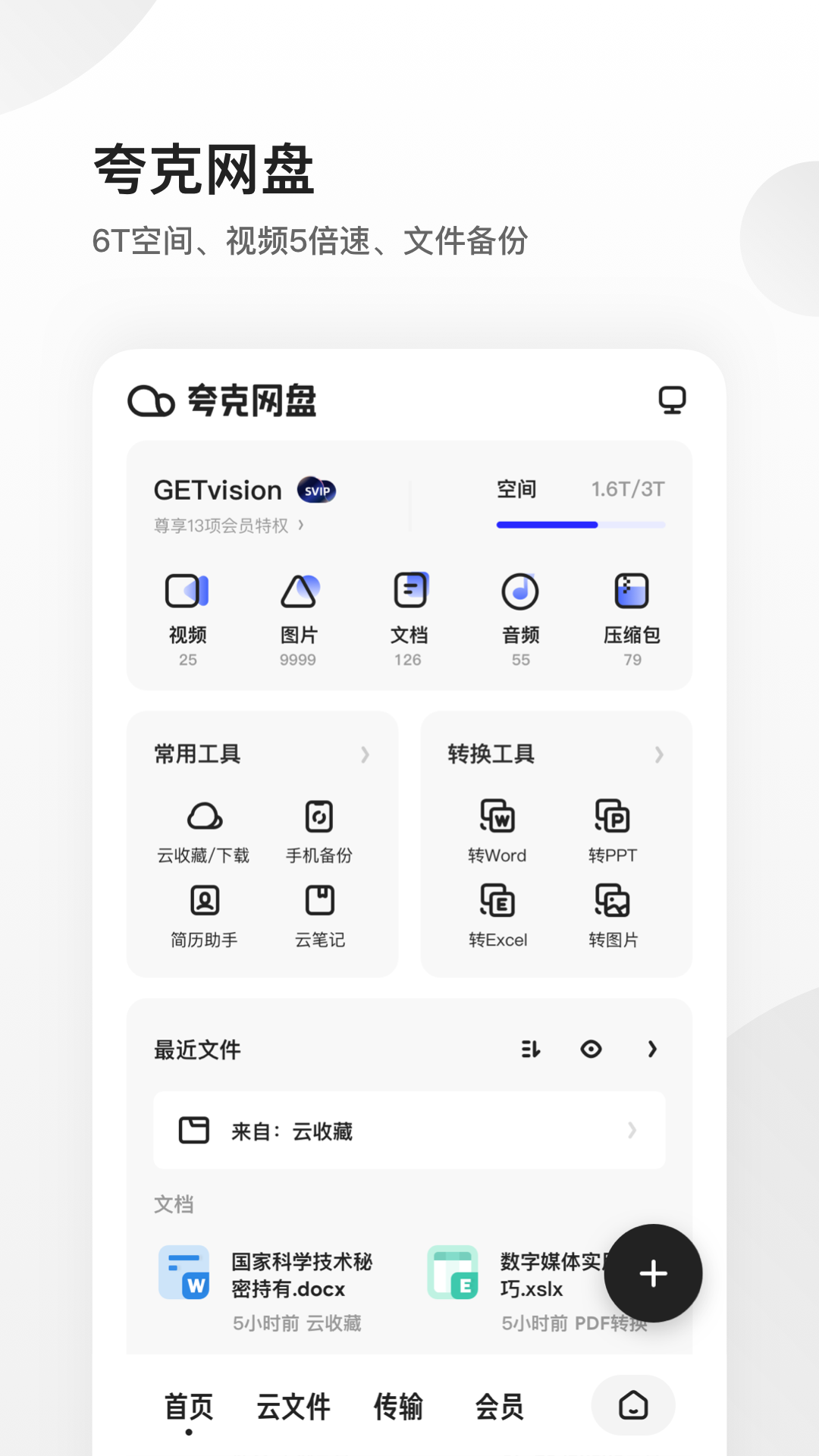Expand the 常用工具 tools section
The image size is (819, 1456).
coord(366,755)
